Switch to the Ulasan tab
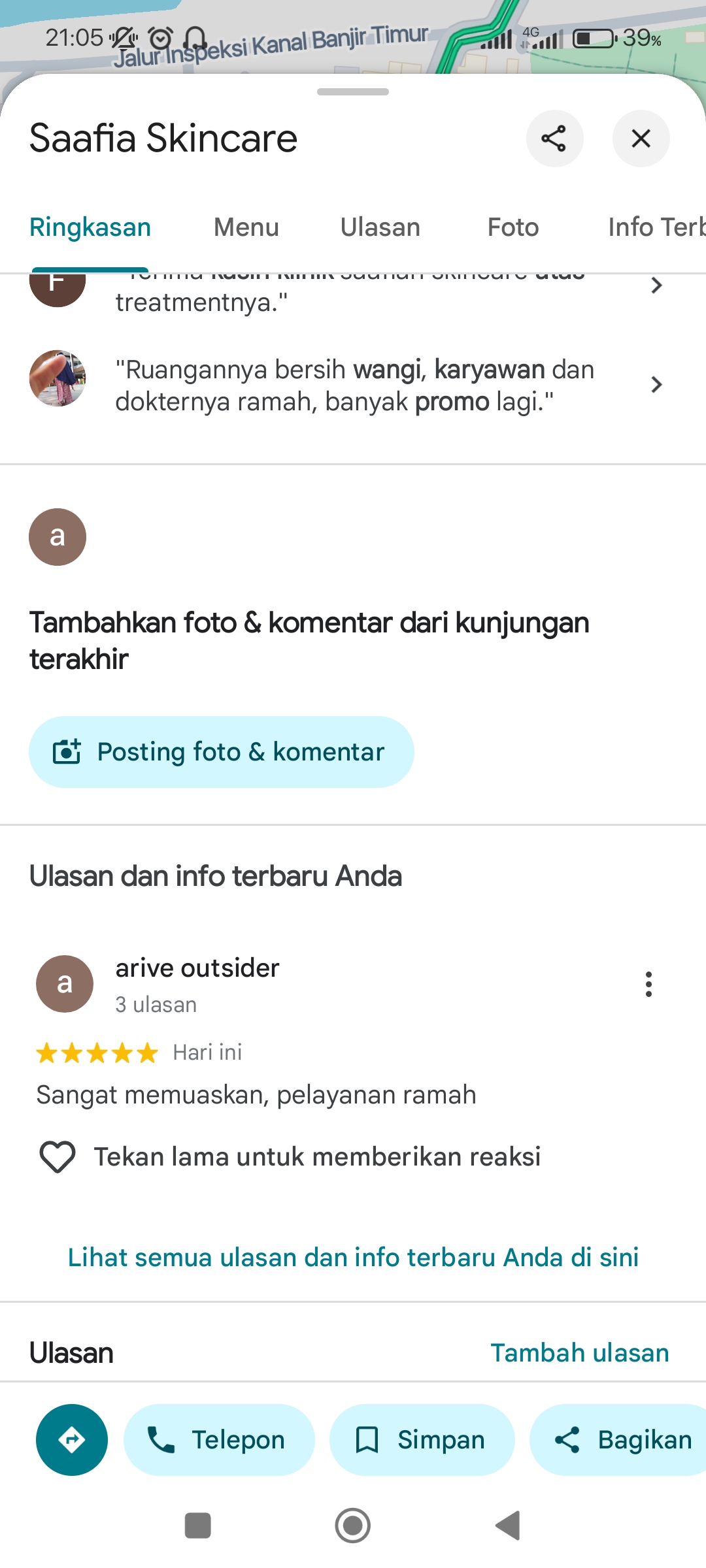The width and height of the screenshot is (706, 1568). coord(380,227)
